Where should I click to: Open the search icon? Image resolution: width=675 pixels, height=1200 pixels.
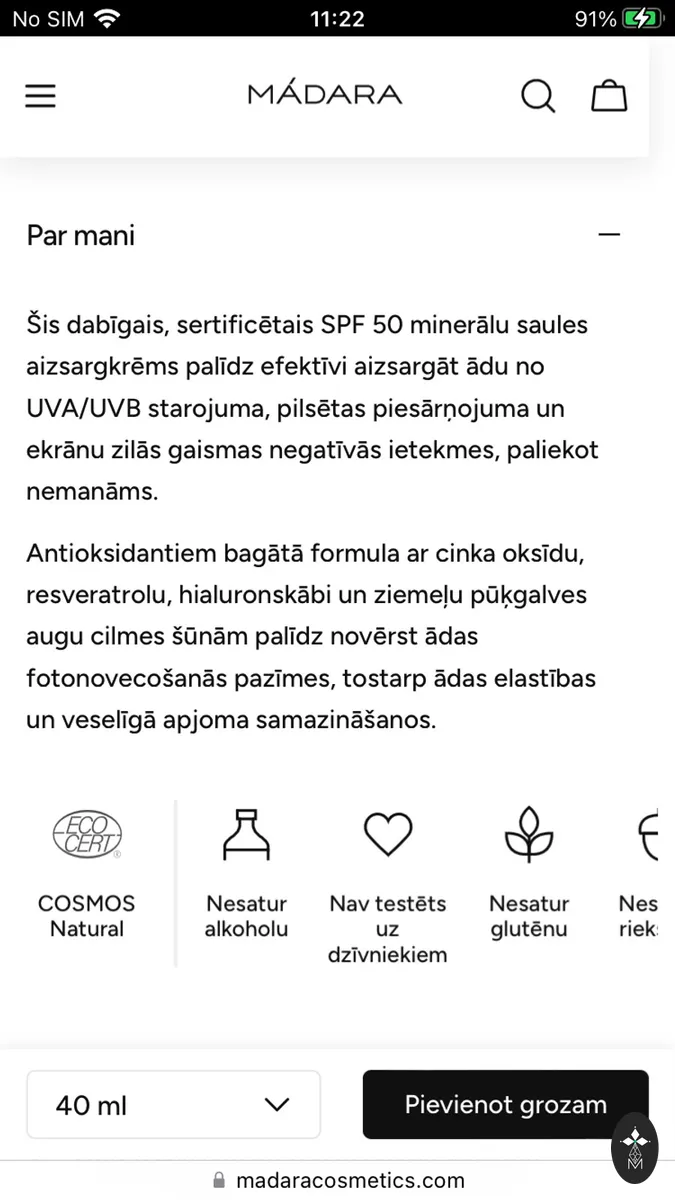(x=538, y=96)
